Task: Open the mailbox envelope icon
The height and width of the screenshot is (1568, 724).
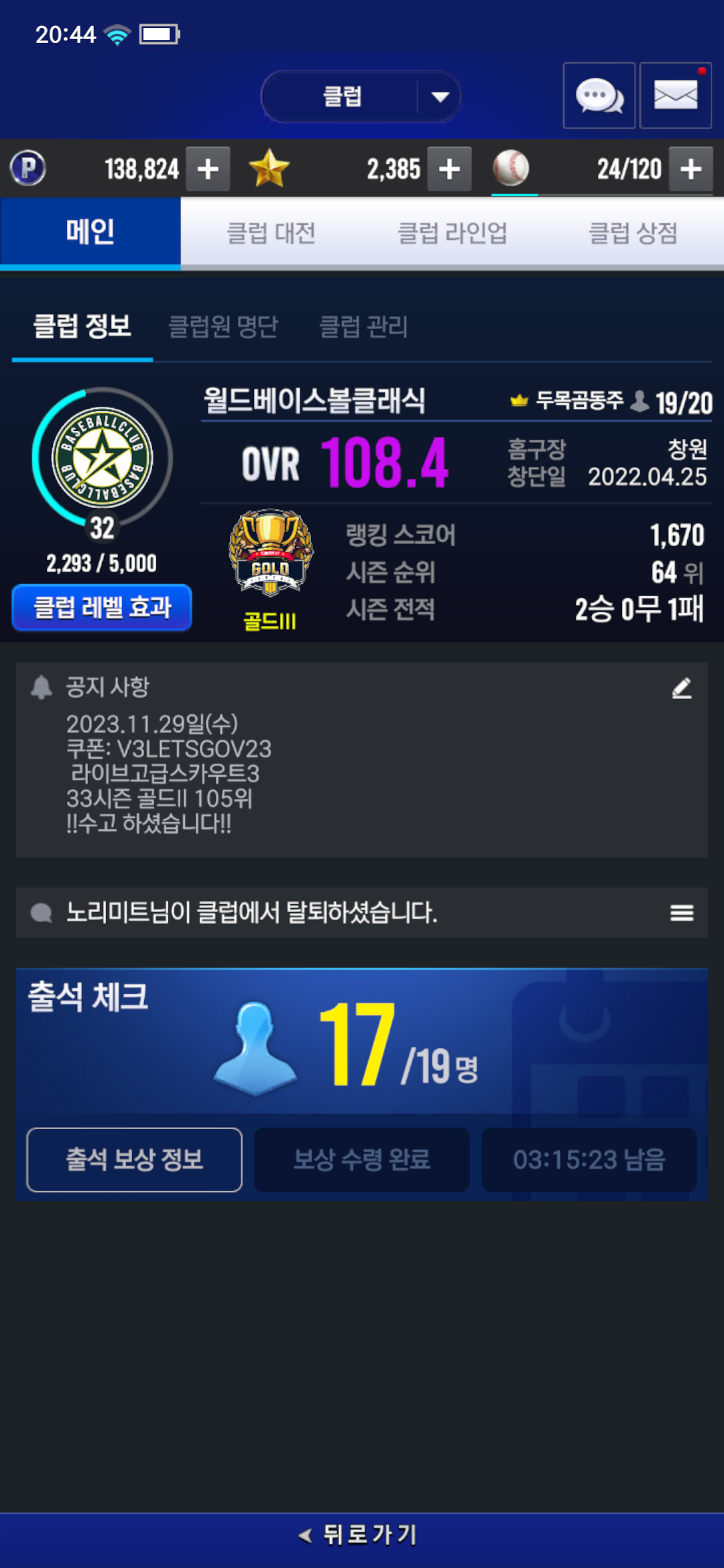Action: (675, 95)
